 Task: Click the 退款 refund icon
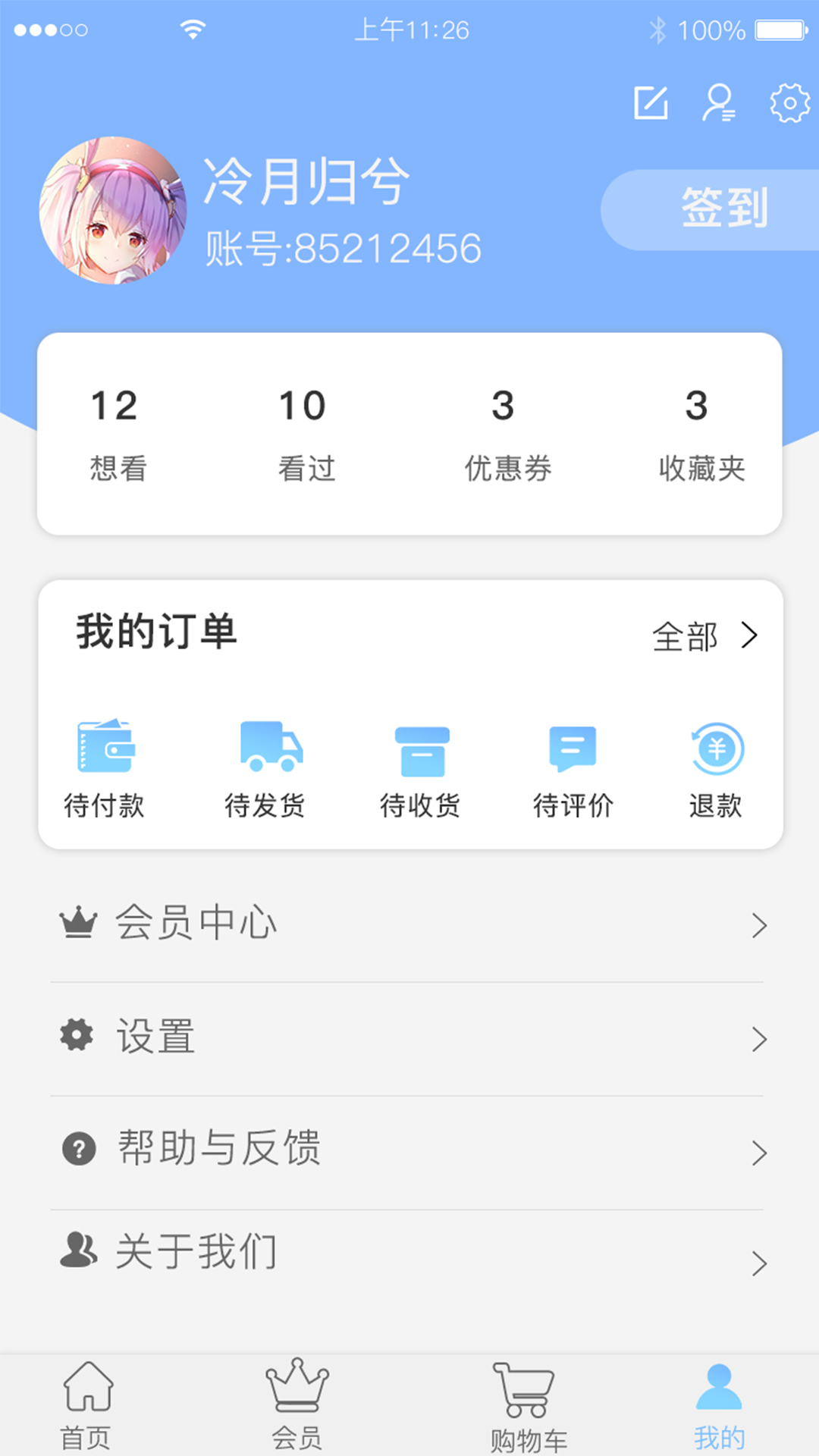click(x=714, y=751)
